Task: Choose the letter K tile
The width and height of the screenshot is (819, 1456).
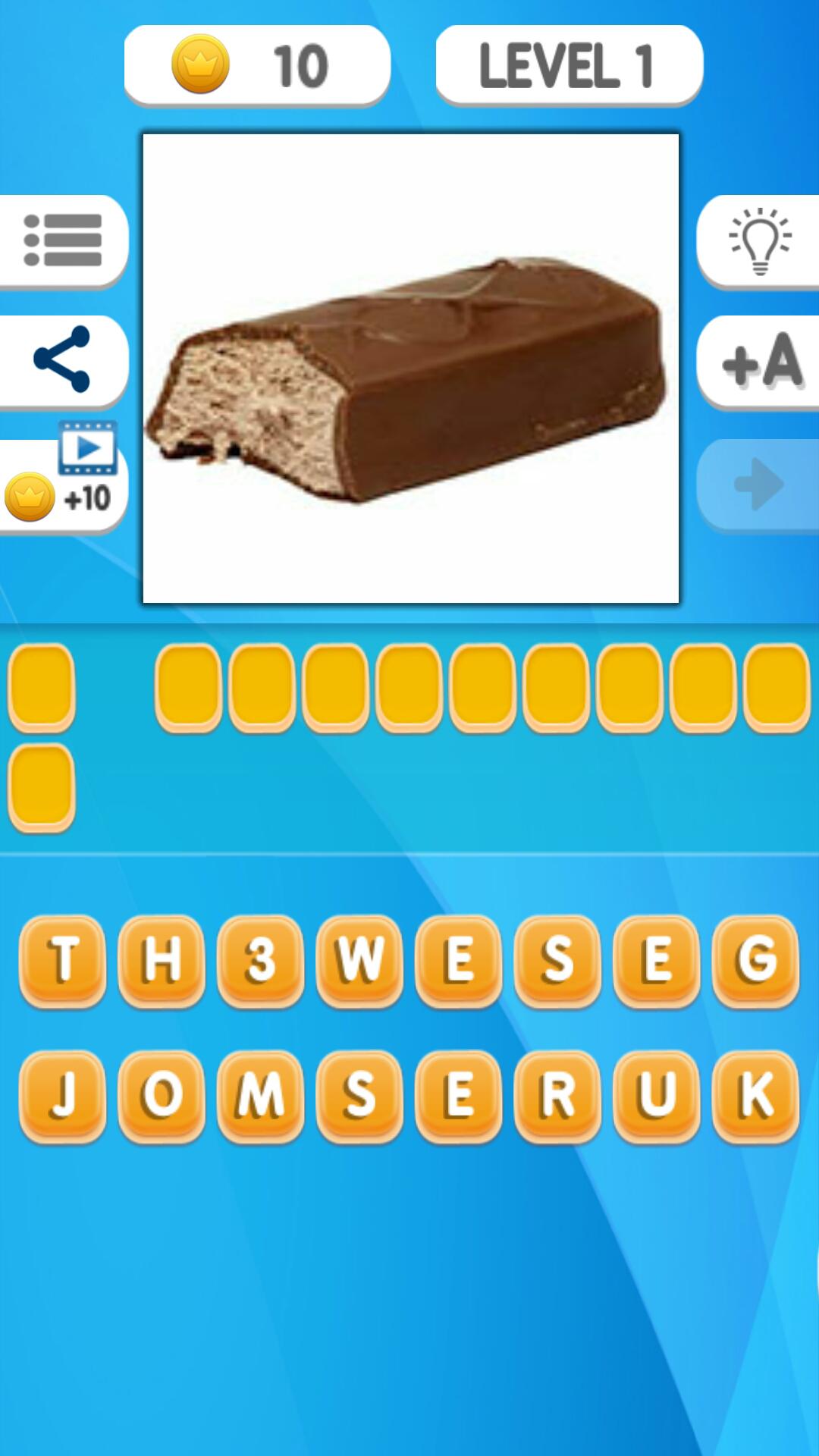Action: [x=756, y=1094]
